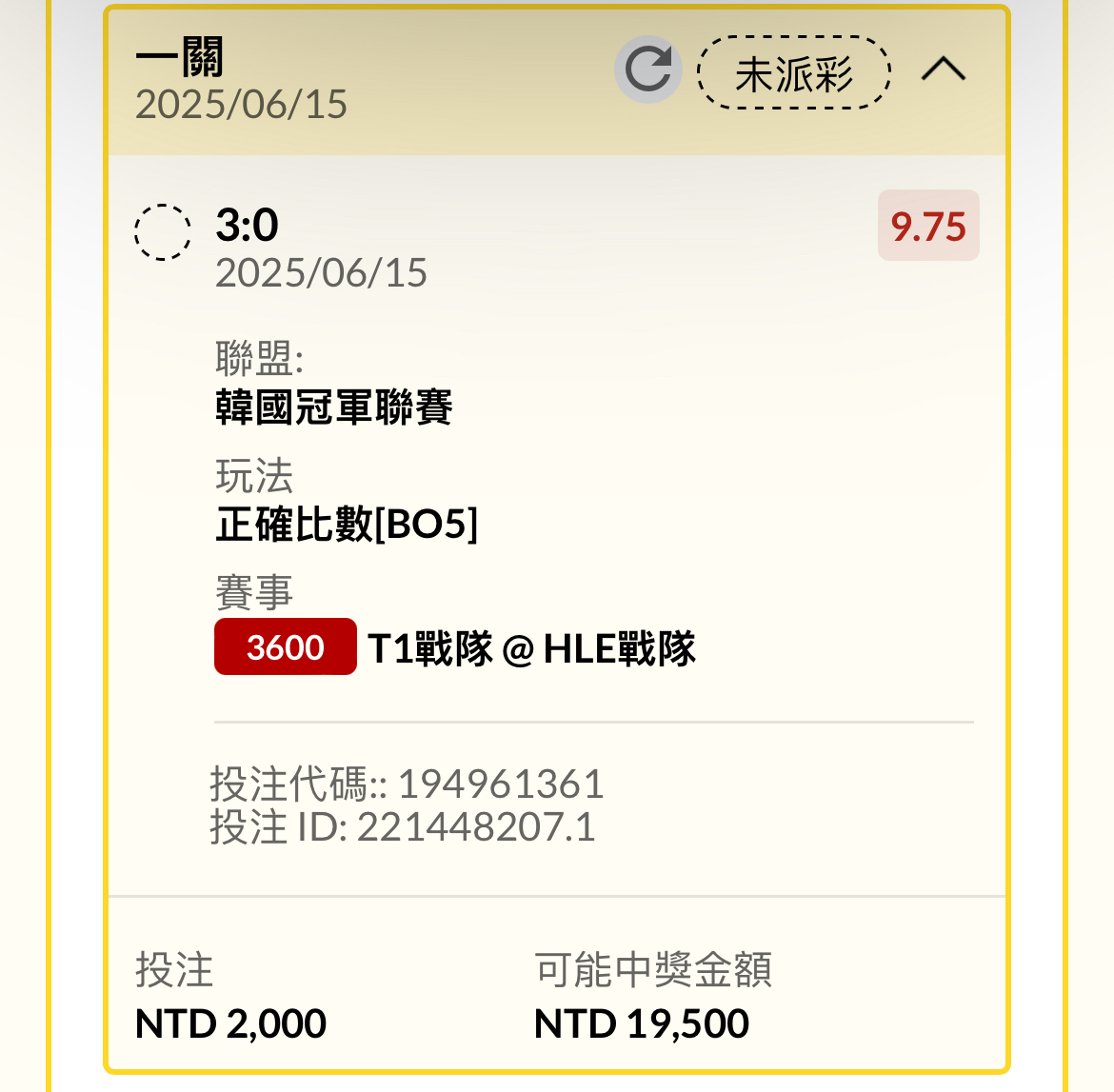Collapse the 一關 bet details
Screen dimensions: 1114x1092
tap(943, 69)
